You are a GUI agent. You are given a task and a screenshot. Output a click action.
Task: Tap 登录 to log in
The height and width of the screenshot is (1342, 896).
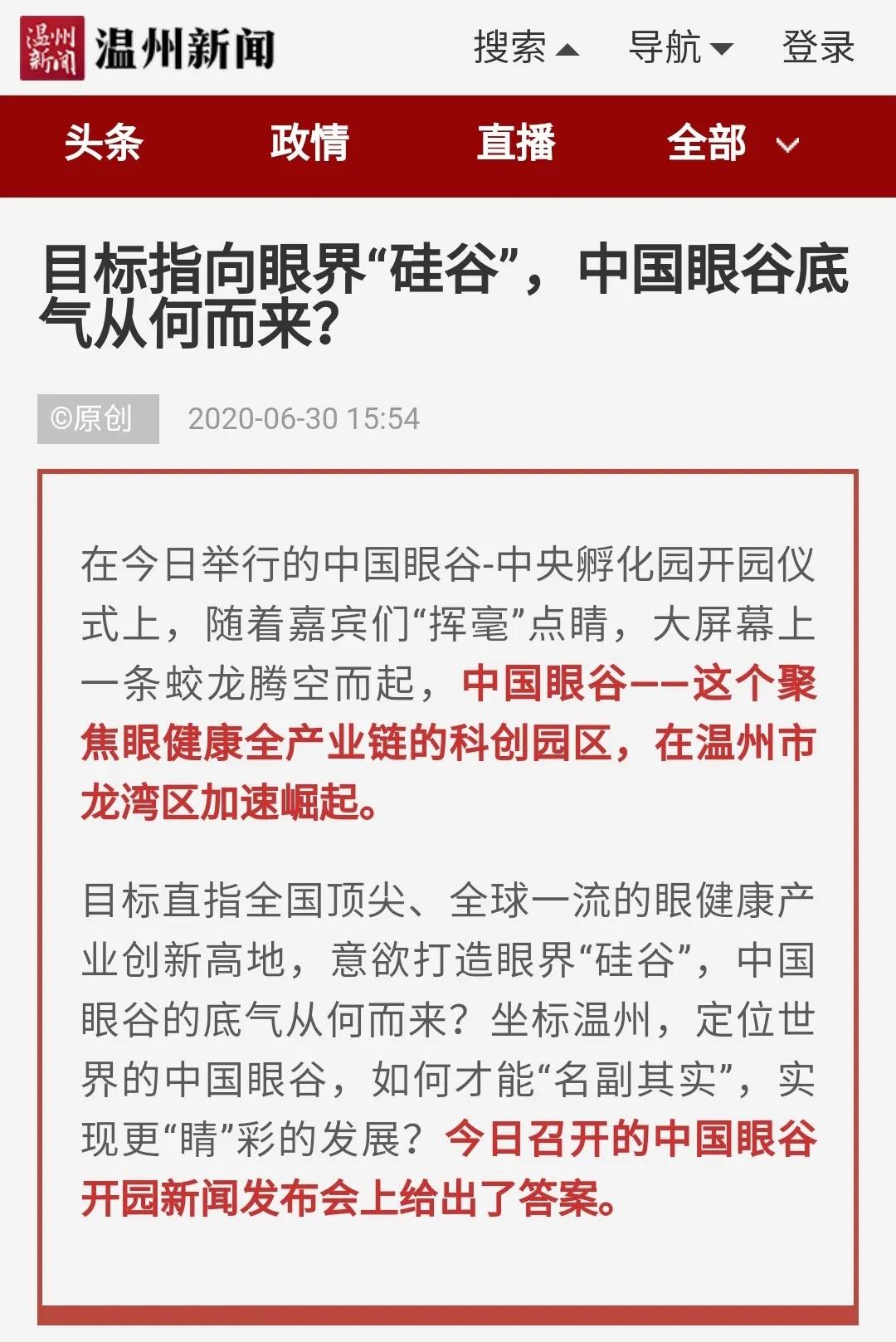(818, 47)
